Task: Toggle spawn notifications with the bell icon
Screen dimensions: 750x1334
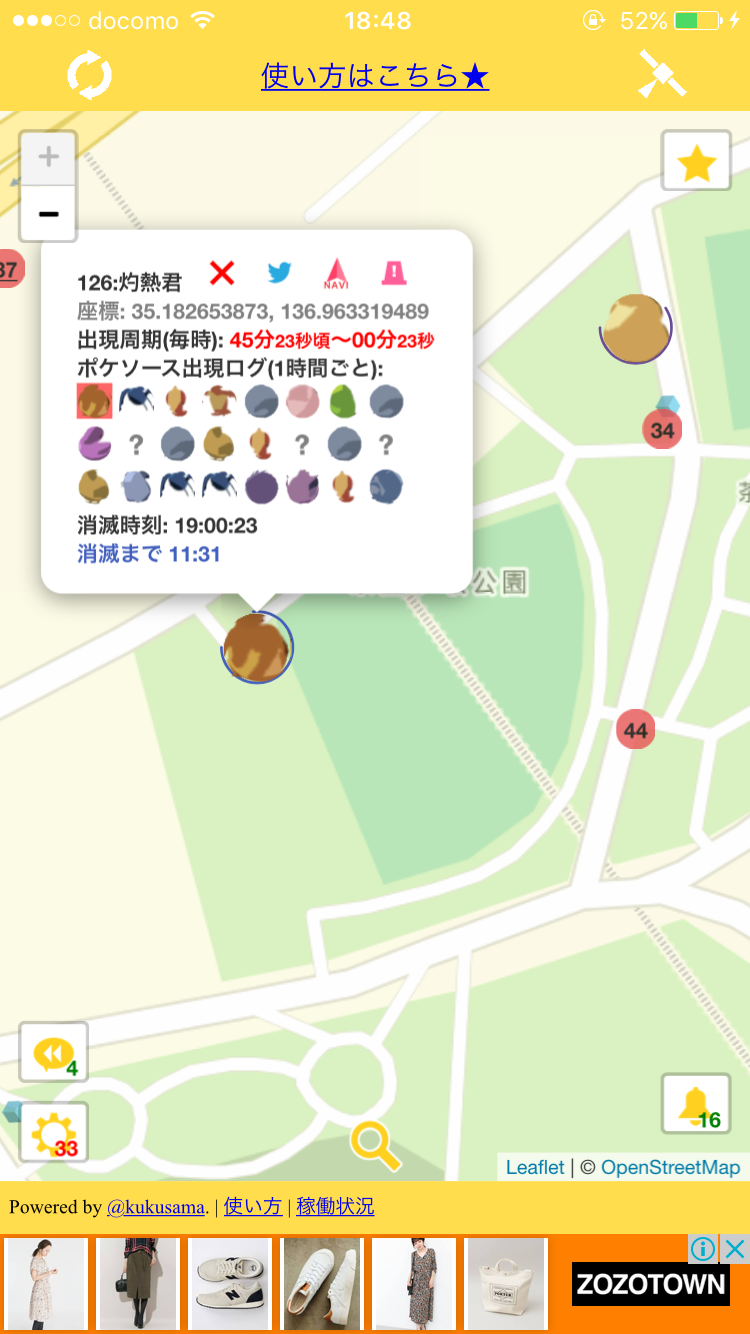Action: (x=697, y=1101)
